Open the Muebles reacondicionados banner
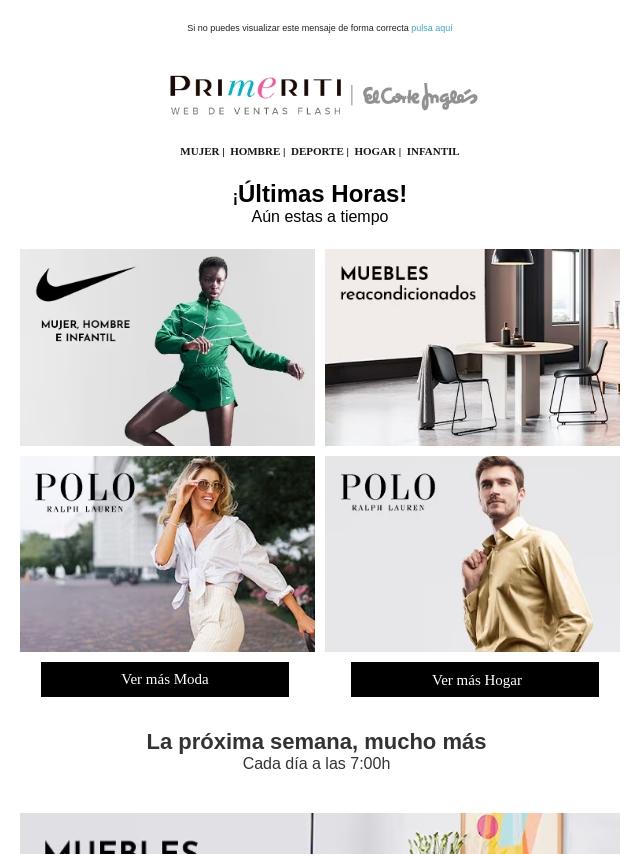The image size is (640, 854). click(472, 347)
